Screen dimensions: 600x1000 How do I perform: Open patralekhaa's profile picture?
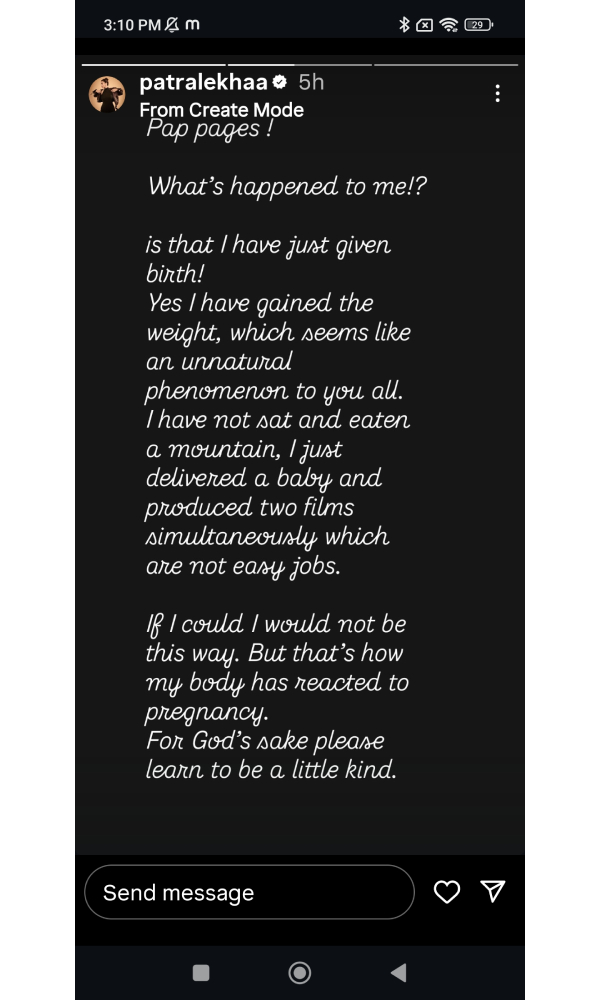[x=107, y=93]
